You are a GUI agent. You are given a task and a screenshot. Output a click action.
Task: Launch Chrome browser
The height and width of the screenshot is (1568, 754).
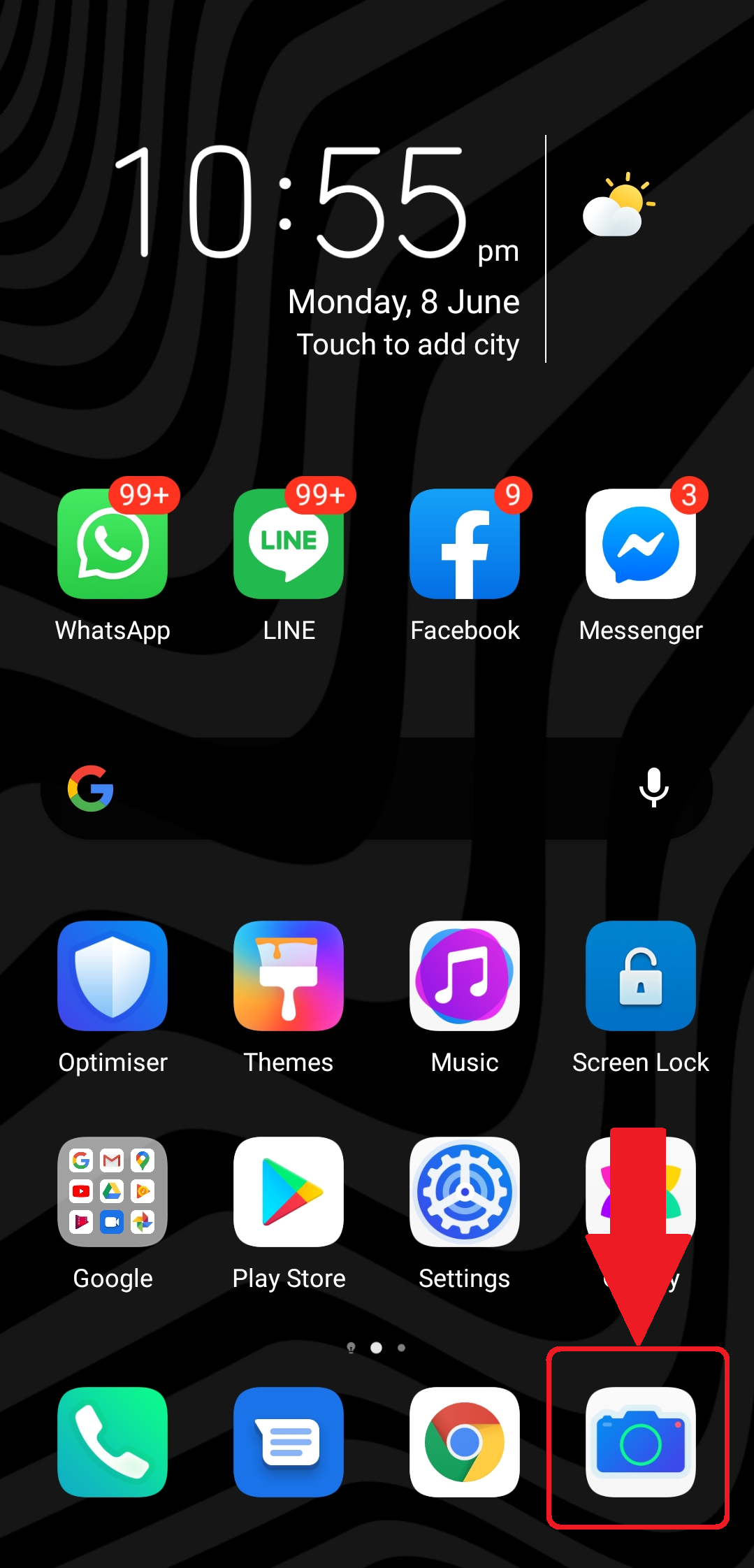coord(465,1442)
